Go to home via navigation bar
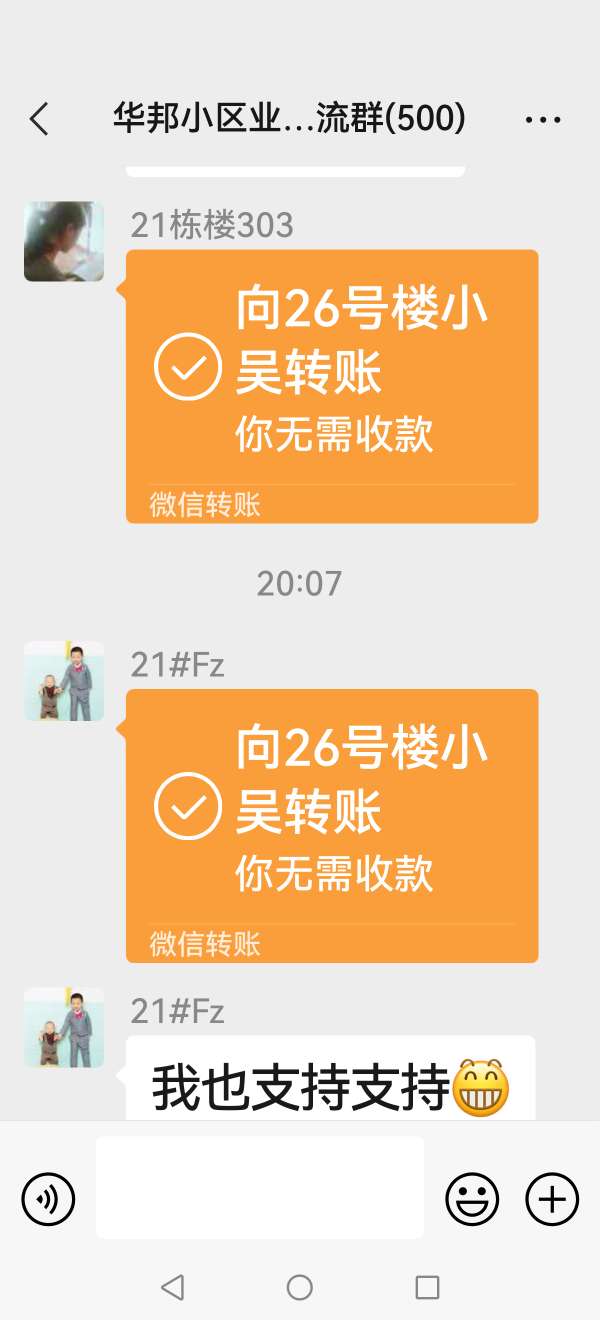Screen dimensions: 600x1320 (x=300, y=1287)
